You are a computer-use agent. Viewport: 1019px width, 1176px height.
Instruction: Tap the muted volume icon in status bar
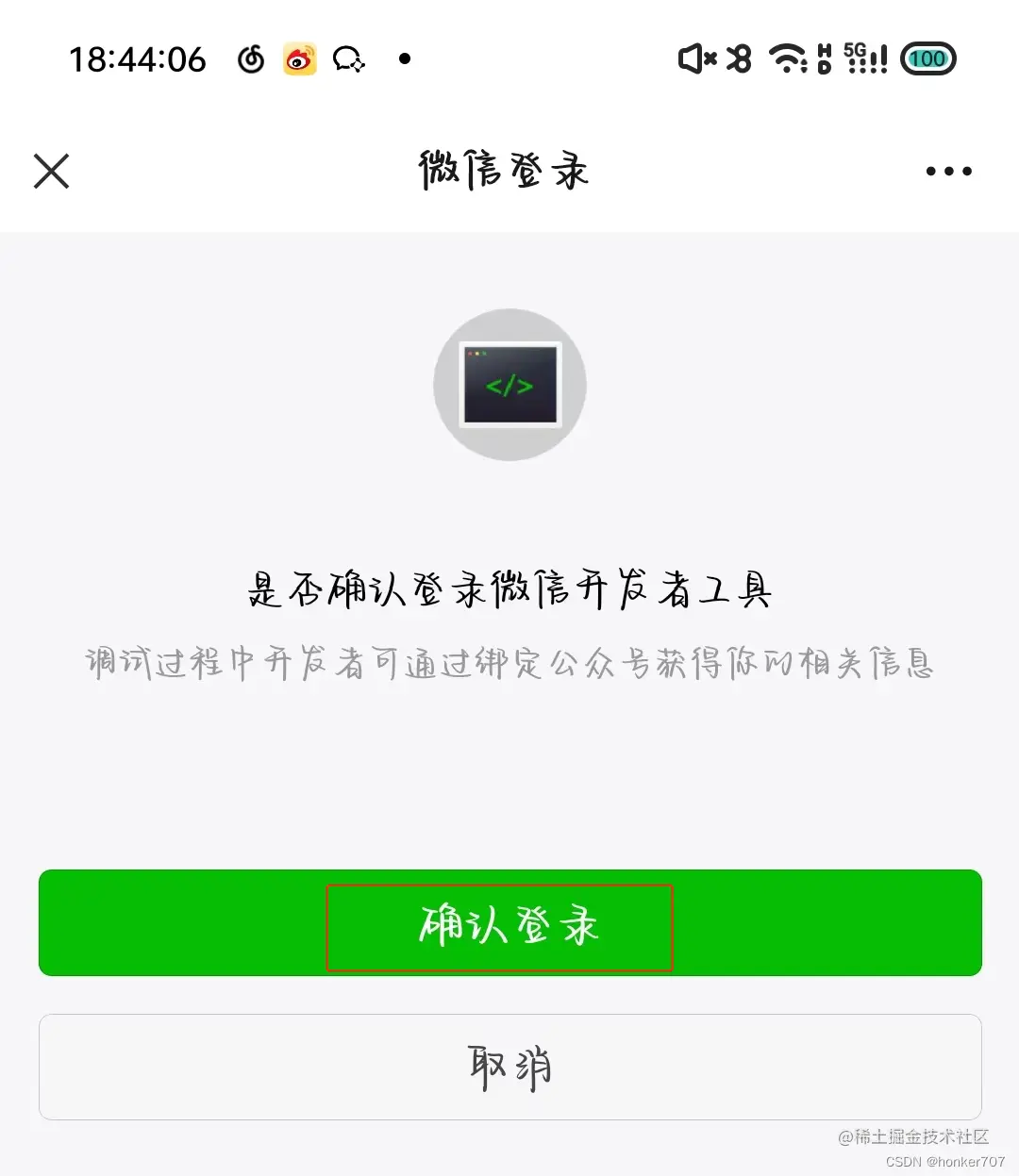tap(695, 58)
